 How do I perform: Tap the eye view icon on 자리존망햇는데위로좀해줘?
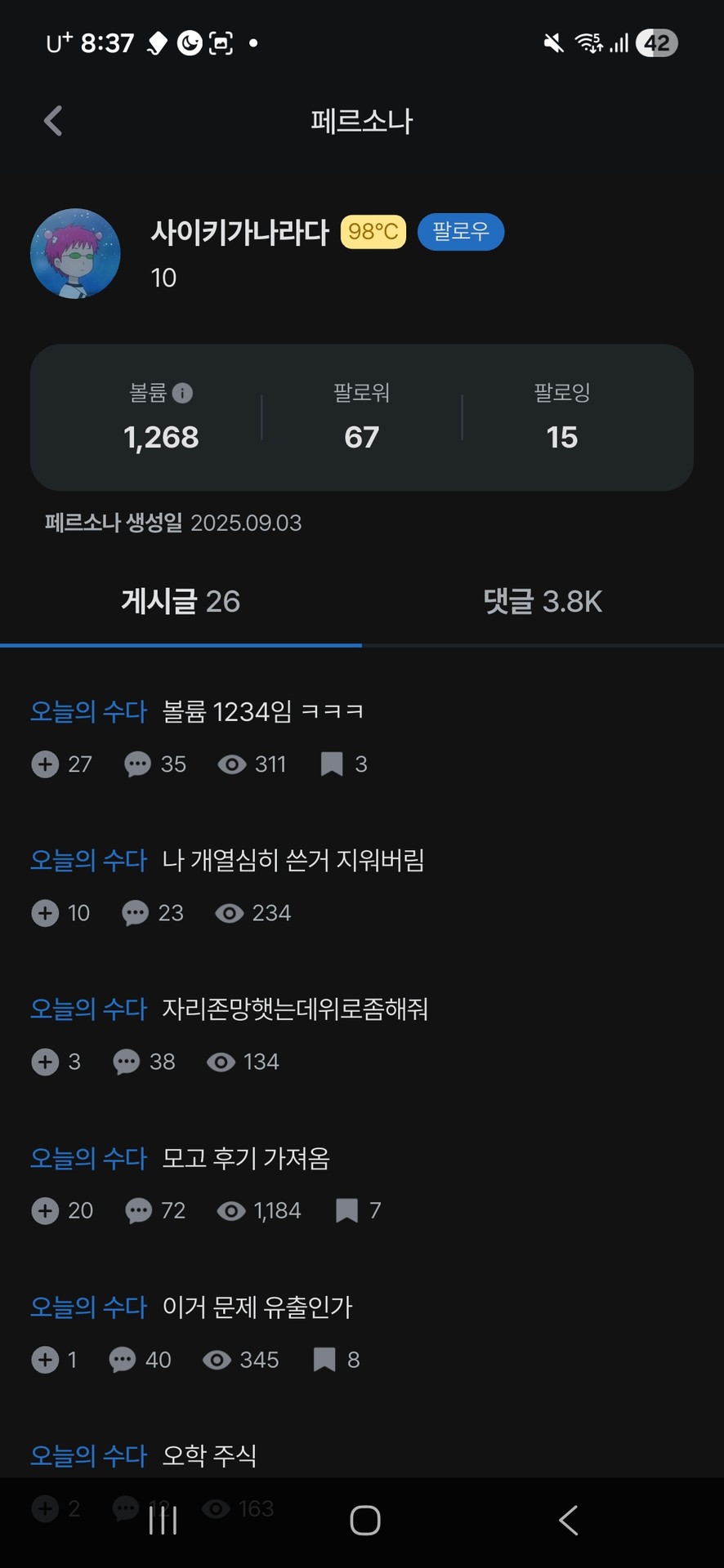coord(221,1062)
